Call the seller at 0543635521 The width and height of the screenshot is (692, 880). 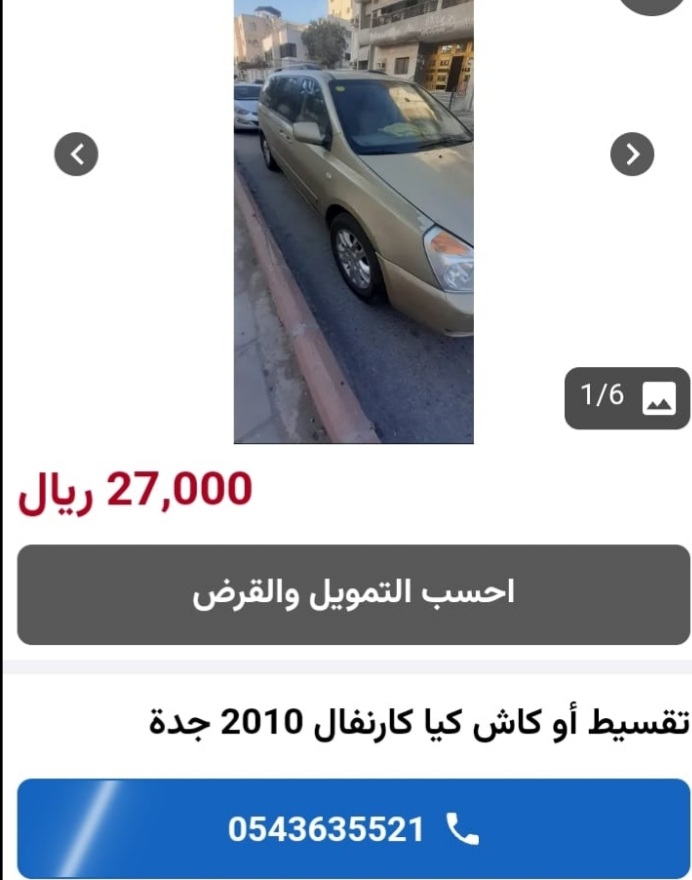[353, 828]
